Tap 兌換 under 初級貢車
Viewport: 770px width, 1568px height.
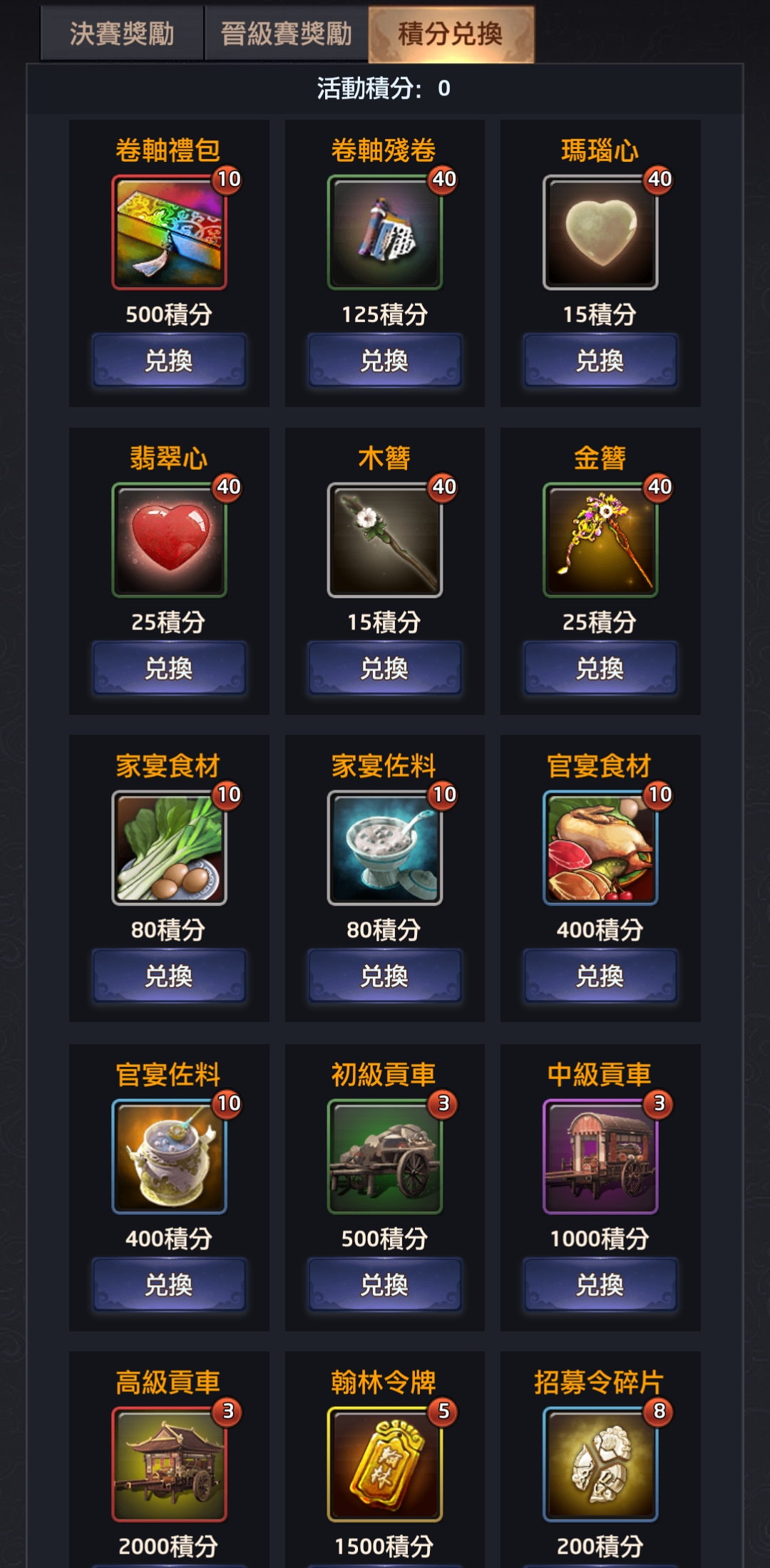click(x=384, y=1284)
